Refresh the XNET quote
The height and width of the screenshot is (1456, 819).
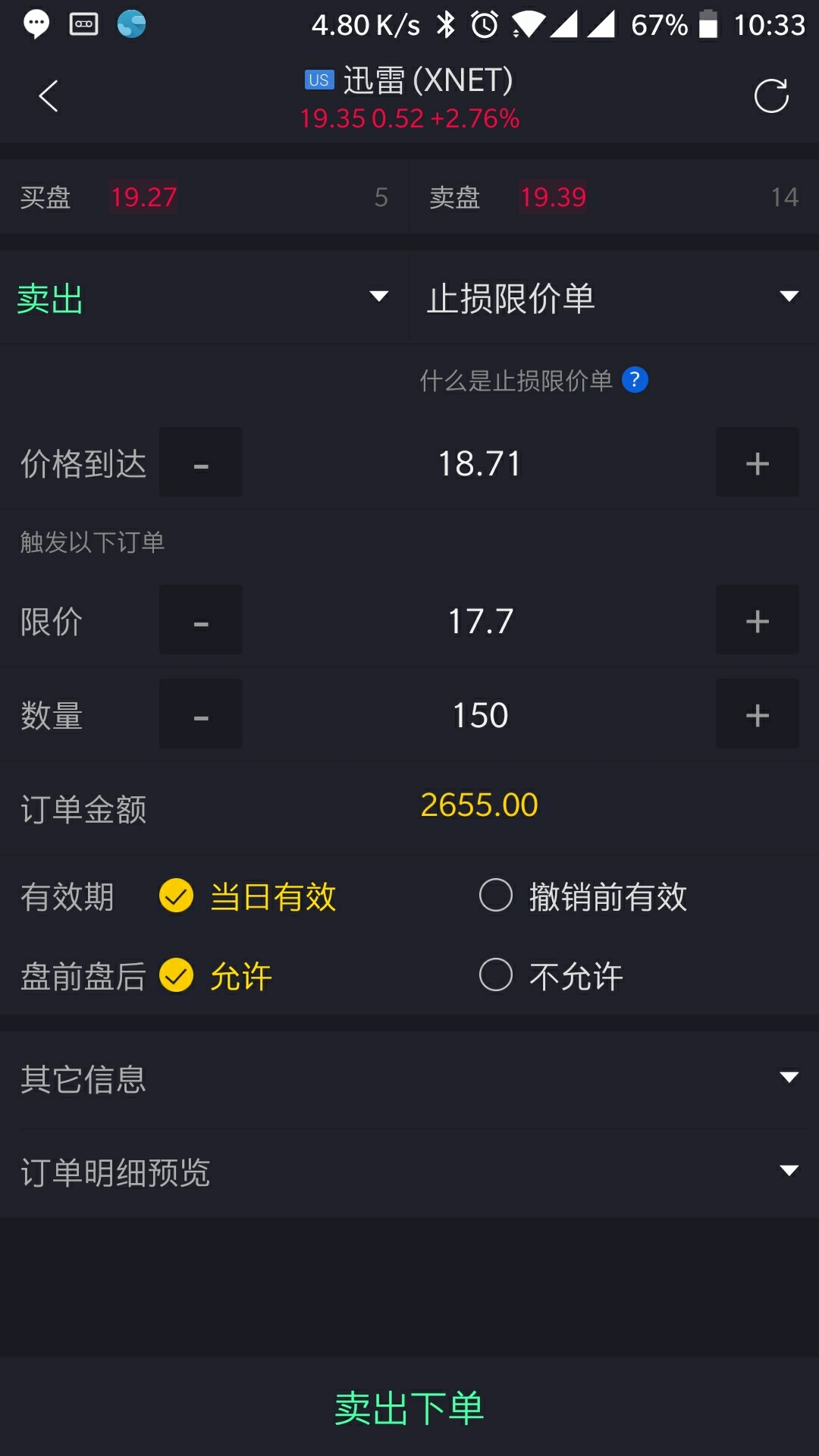point(770,96)
